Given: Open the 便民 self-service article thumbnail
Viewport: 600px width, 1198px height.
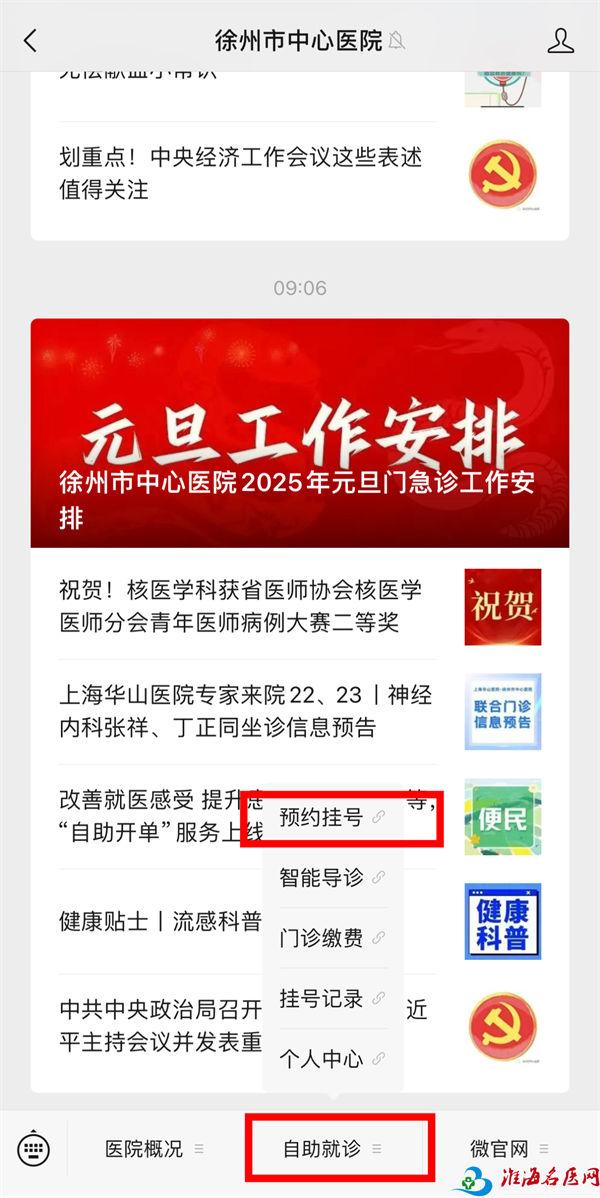Looking at the screenshot, I should [502, 816].
